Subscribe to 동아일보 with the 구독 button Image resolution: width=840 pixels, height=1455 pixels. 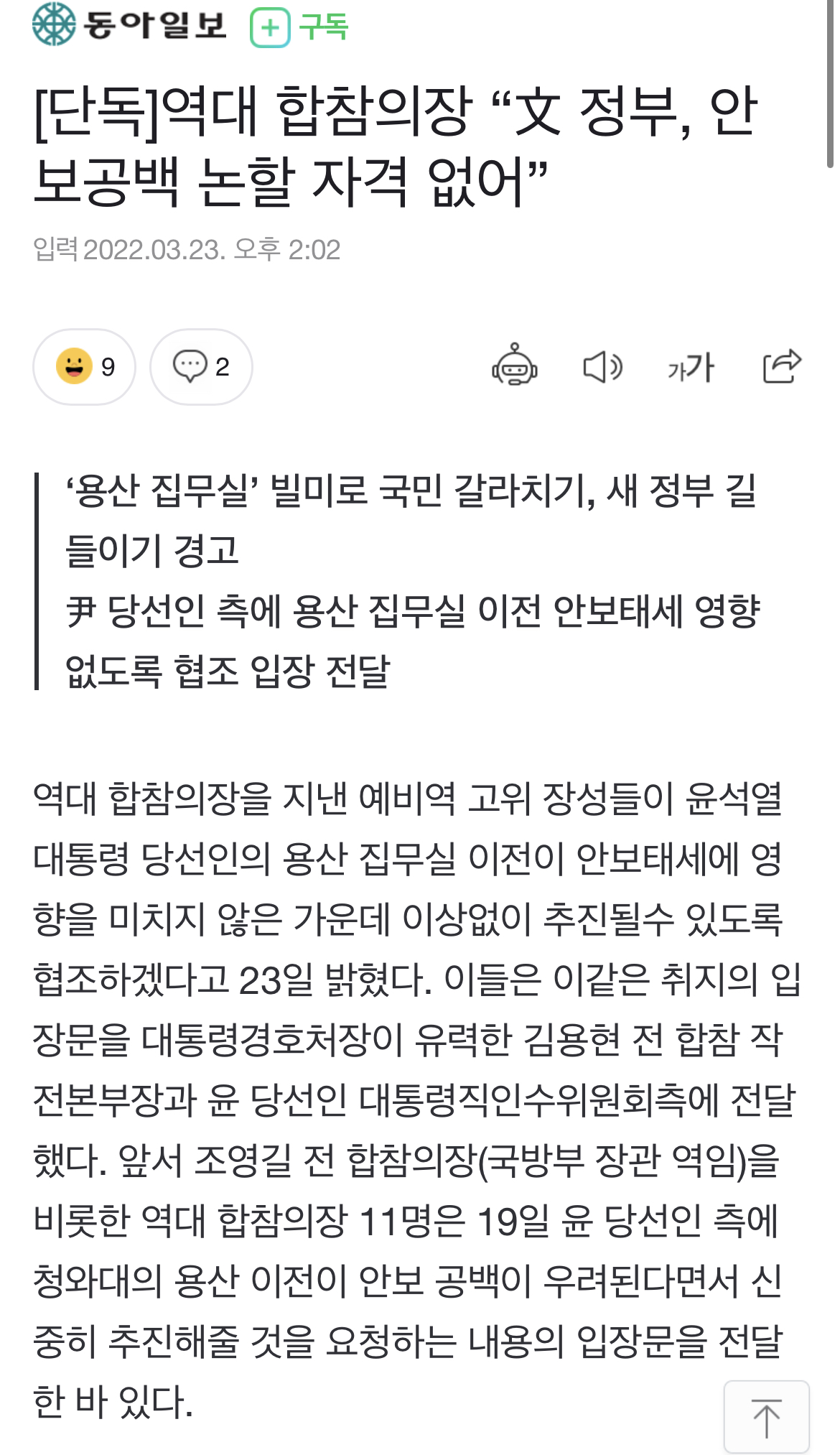point(299,27)
